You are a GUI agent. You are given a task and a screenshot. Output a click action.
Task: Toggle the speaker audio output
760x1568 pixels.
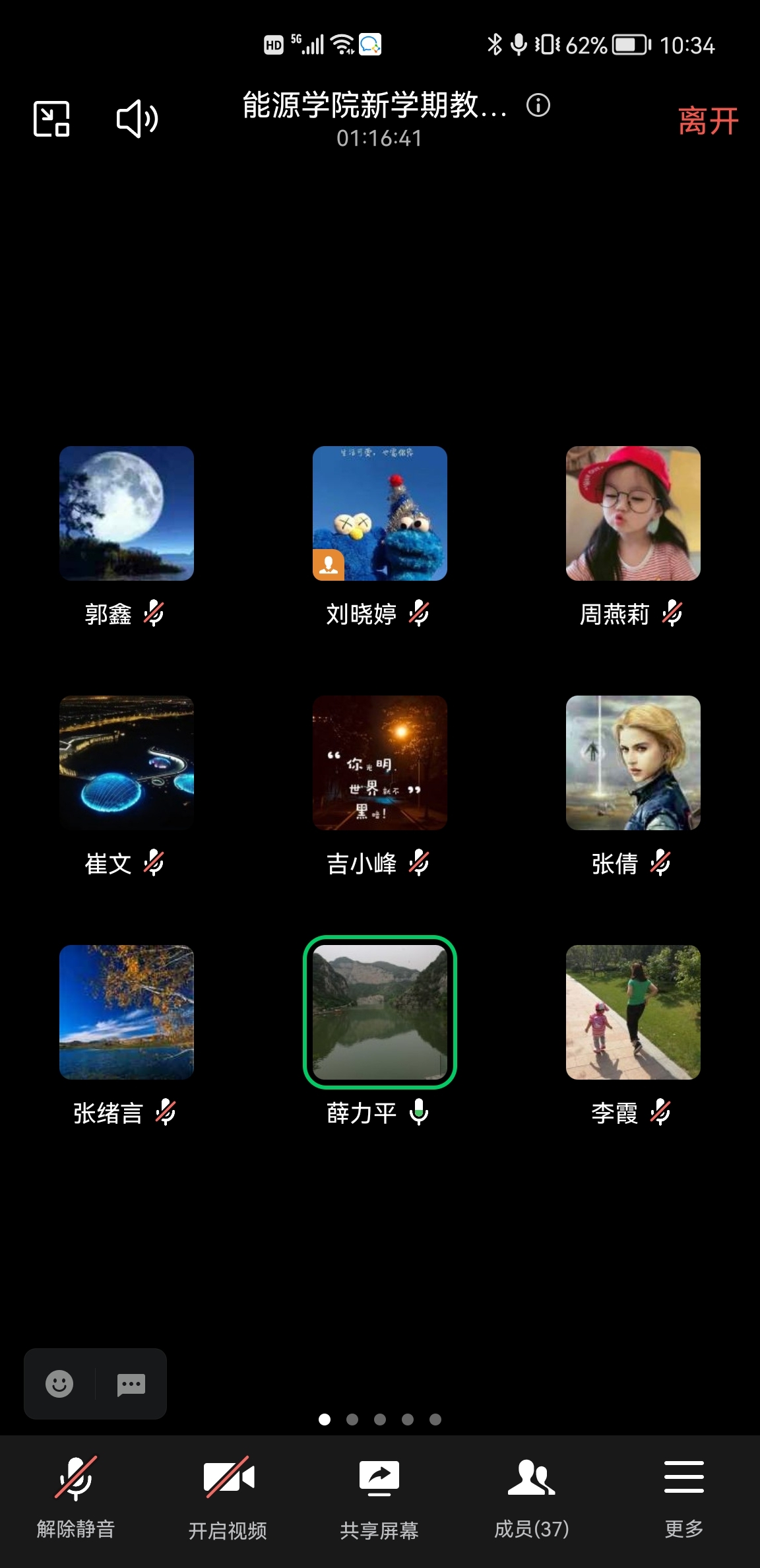coord(137,119)
